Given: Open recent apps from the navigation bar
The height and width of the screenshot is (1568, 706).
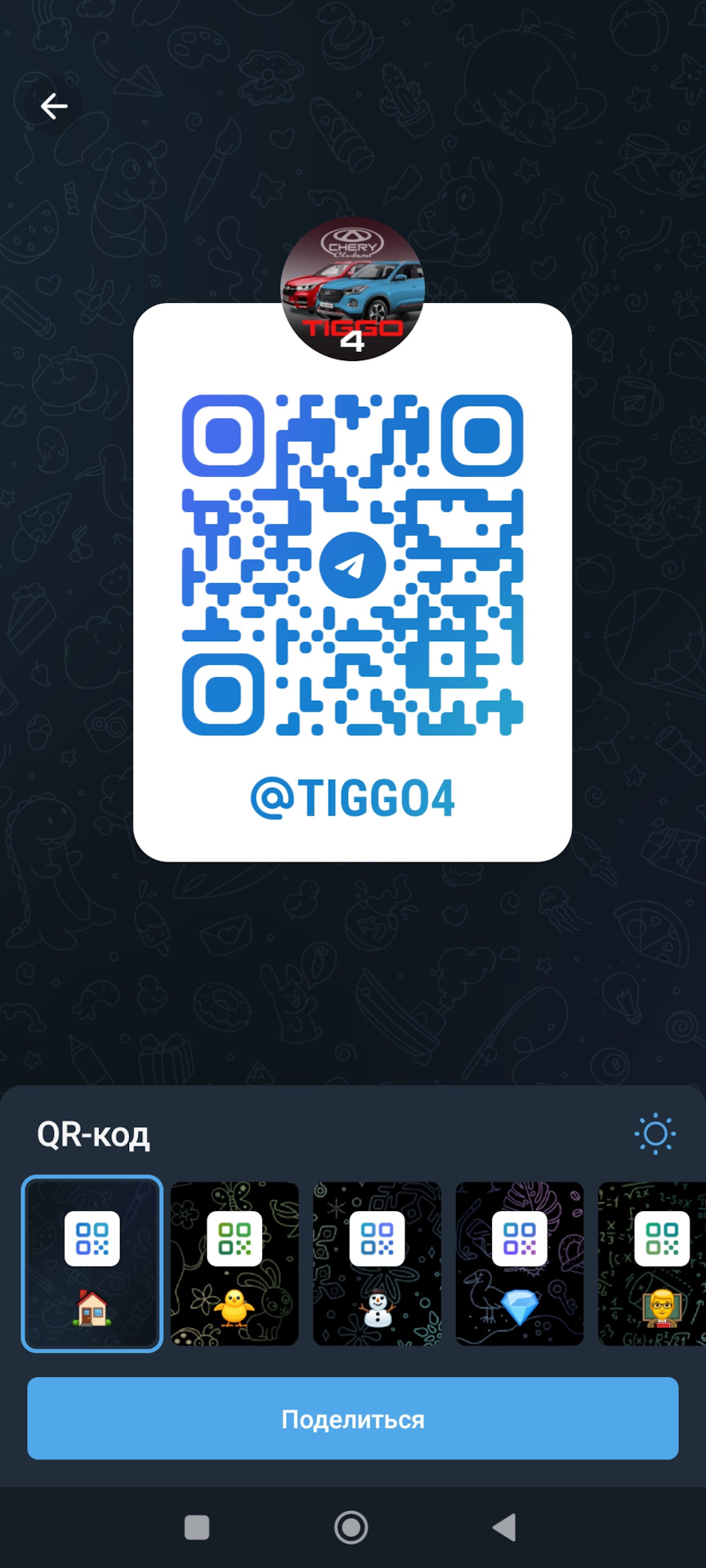Looking at the screenshot, I should (x=197, y=1527).
